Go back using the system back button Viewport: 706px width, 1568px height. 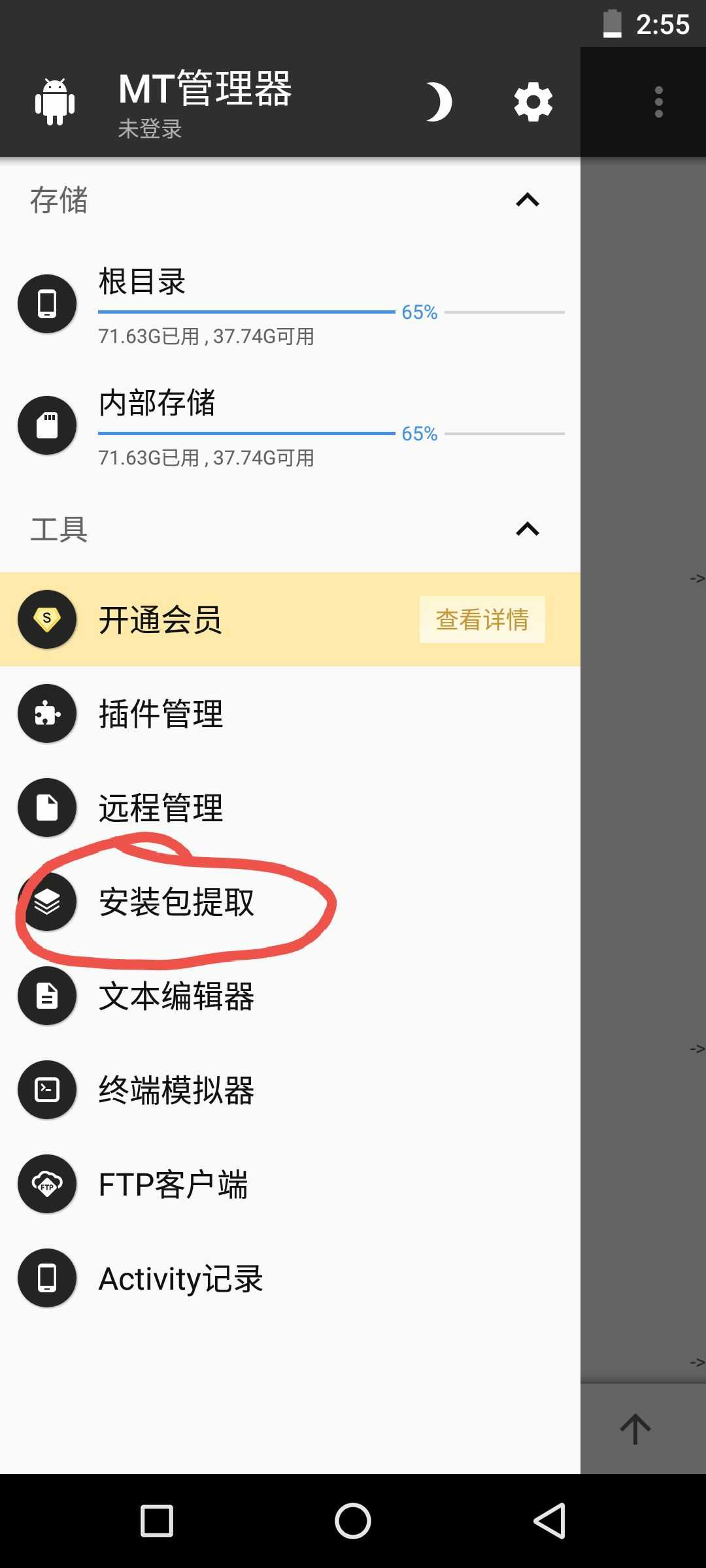click(x=549, y=1520)
